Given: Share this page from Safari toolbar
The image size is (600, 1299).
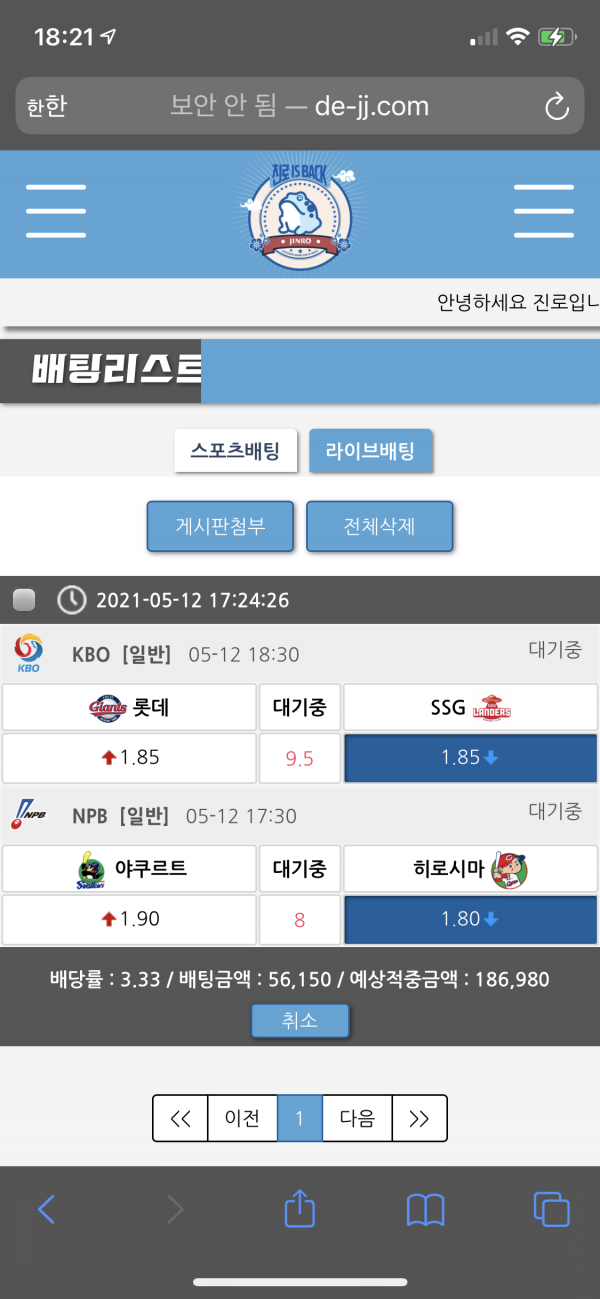Looking at the screenshot, I should point(299,1208).
